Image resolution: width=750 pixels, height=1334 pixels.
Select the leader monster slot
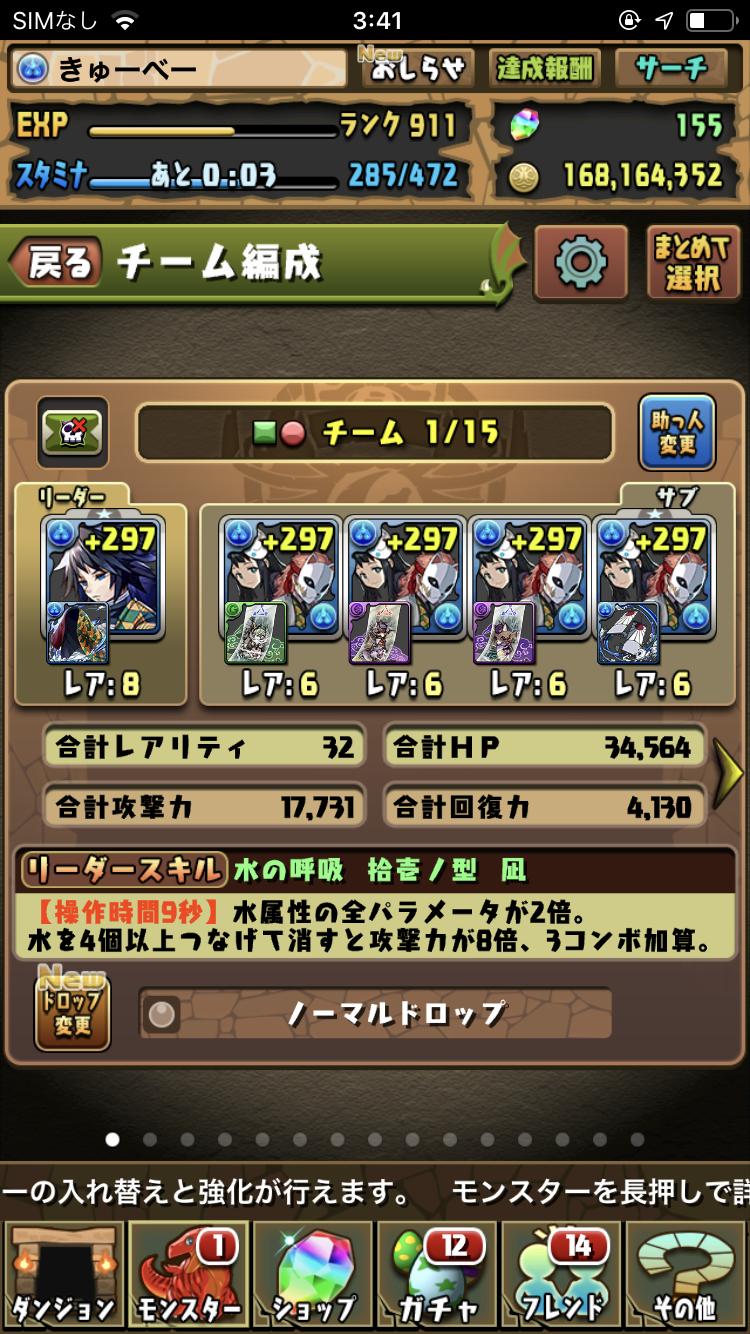point(101,590)
